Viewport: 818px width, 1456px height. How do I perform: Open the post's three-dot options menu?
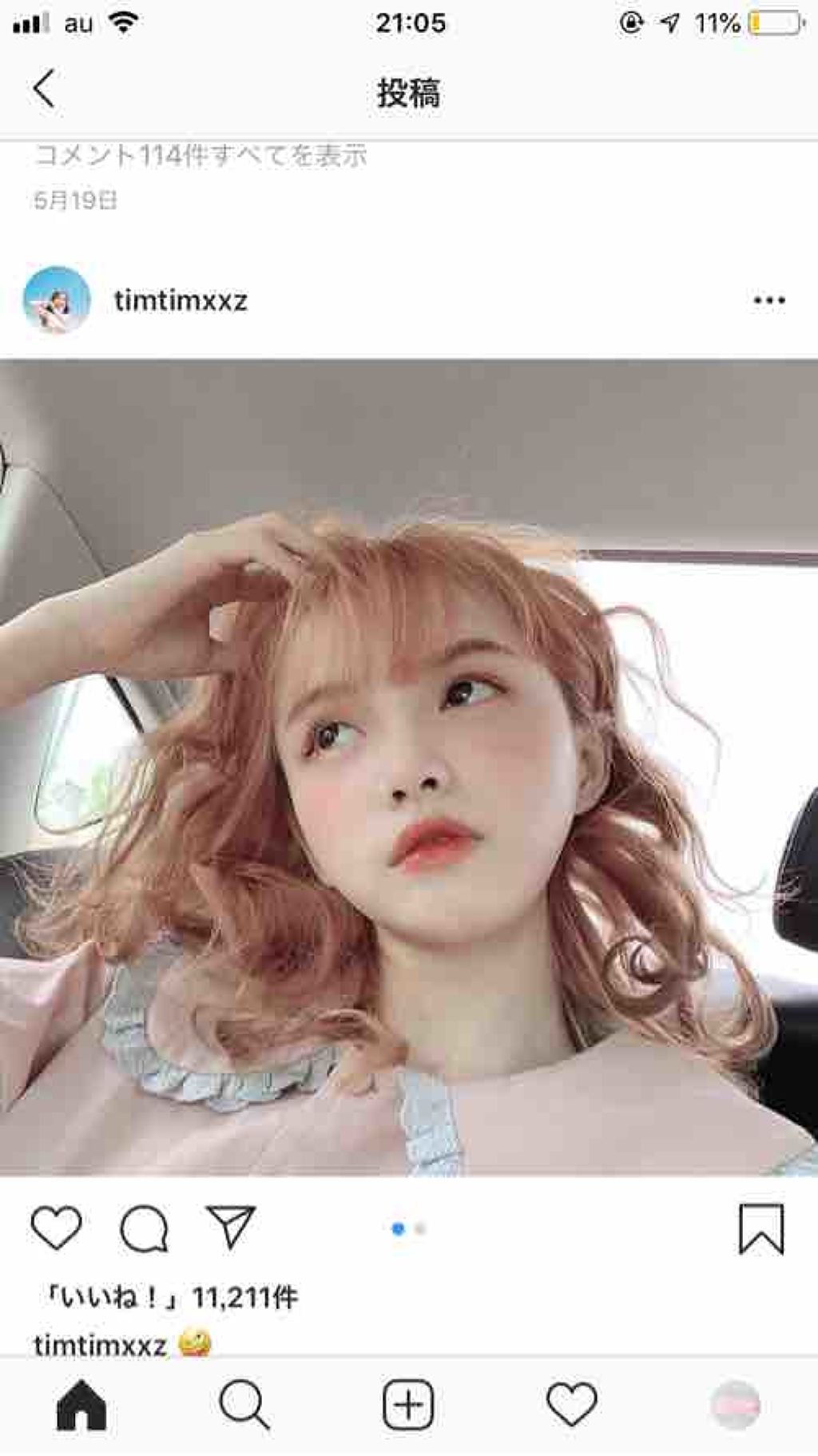click(768, 300)
